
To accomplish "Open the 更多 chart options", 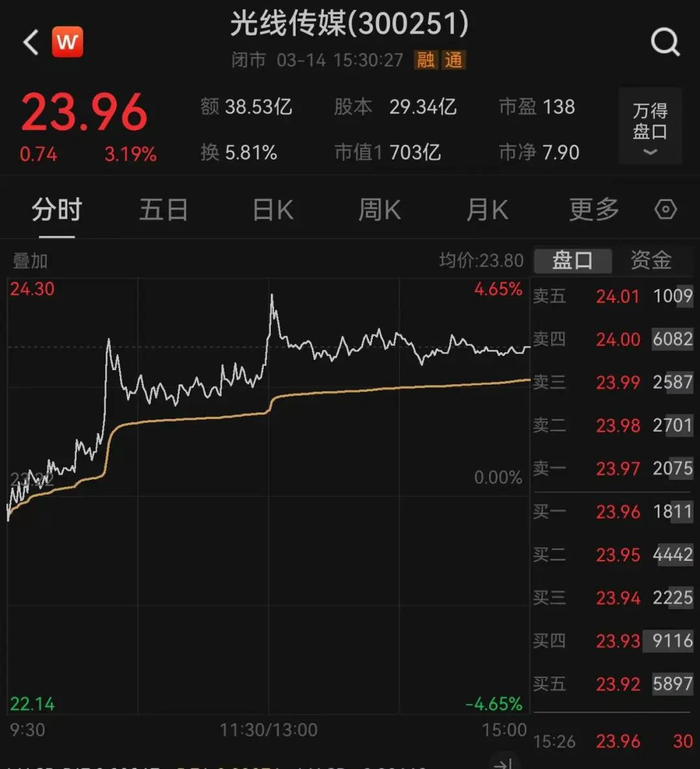I will point(594,210).
